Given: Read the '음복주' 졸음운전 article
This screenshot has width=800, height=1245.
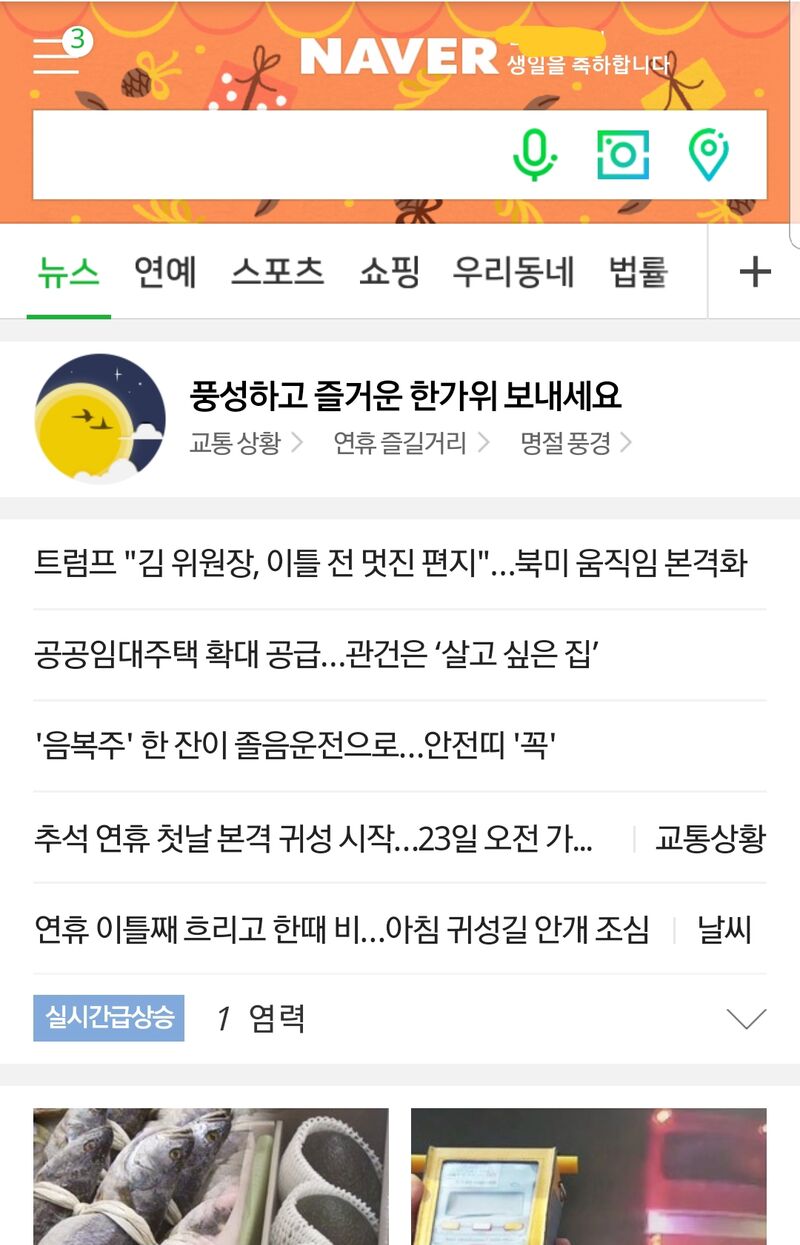Looking at the screenshot, I should pyautogui.click(x=295, y=746).
